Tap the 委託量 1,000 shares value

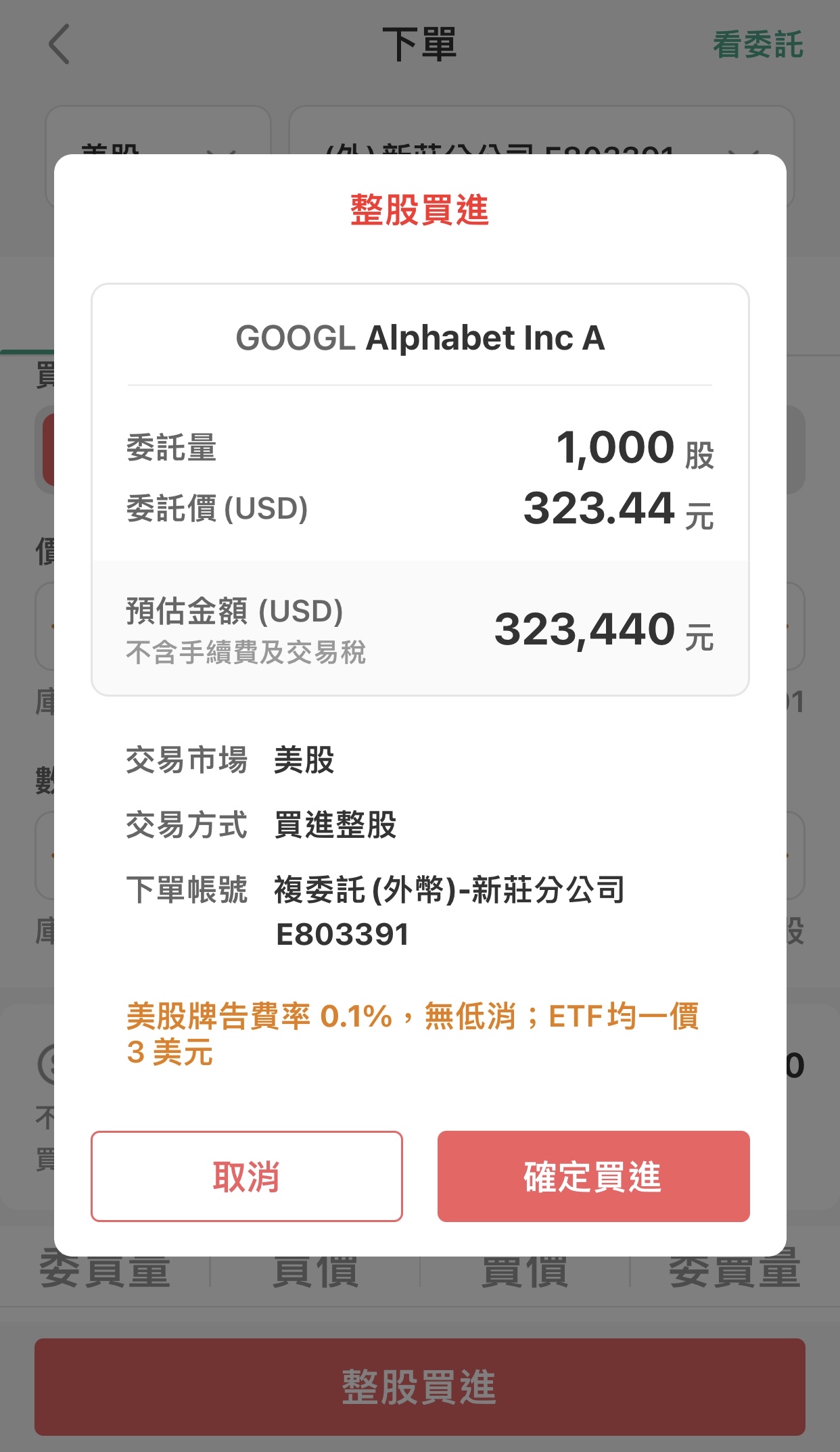614,446
